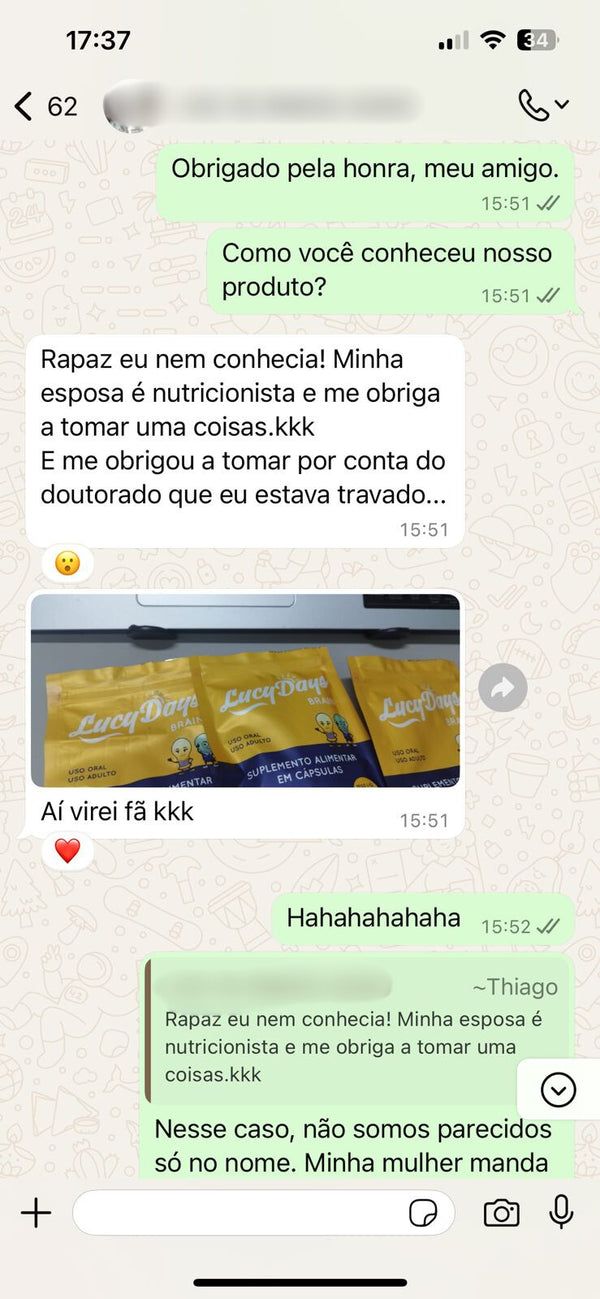Jump to latest messages with down arrow
This screenshot has height=1299, width=600.
[558, 1089]
